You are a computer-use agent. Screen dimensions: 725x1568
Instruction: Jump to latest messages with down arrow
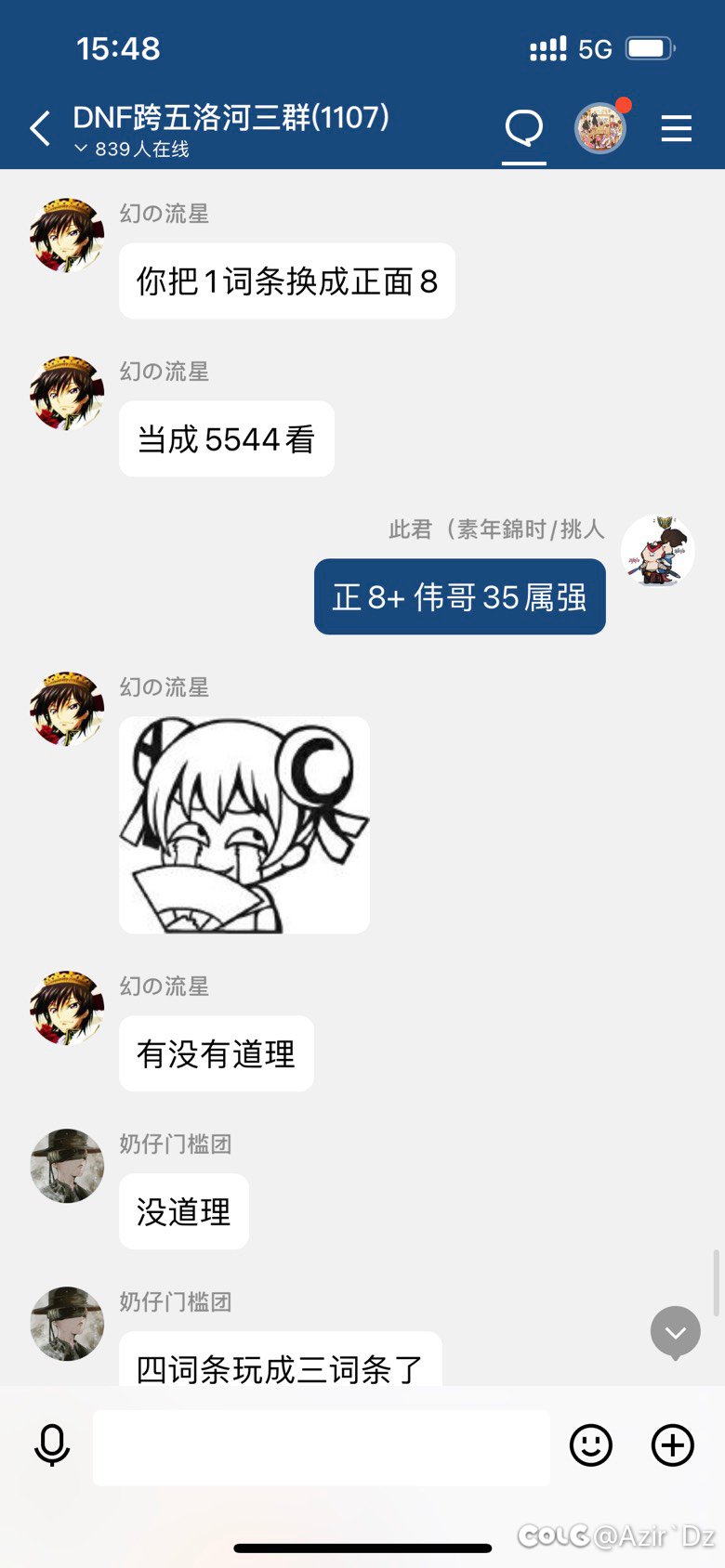[x=676, y=1332]
